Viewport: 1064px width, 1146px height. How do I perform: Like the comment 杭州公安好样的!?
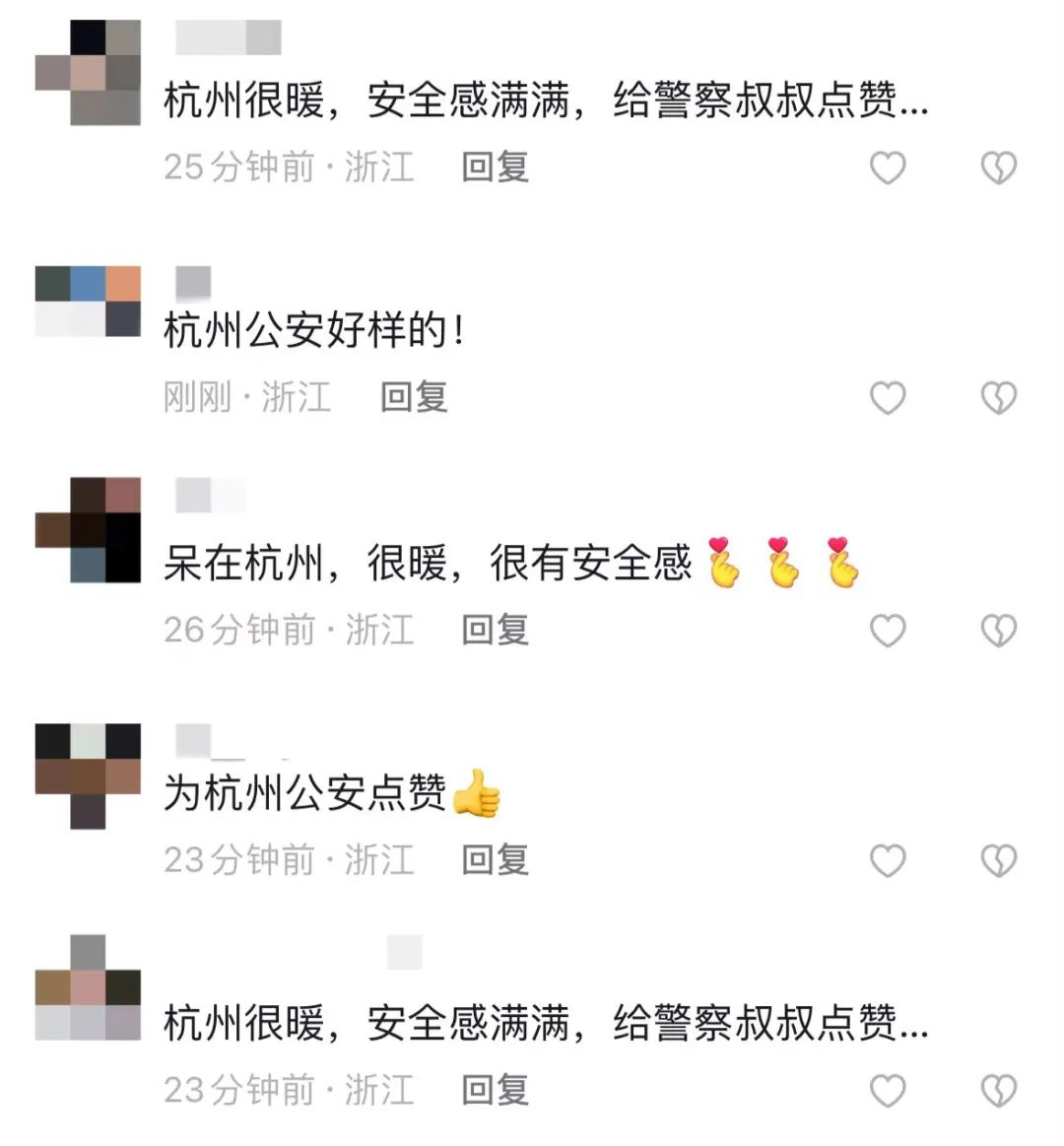tap(888, 398)
